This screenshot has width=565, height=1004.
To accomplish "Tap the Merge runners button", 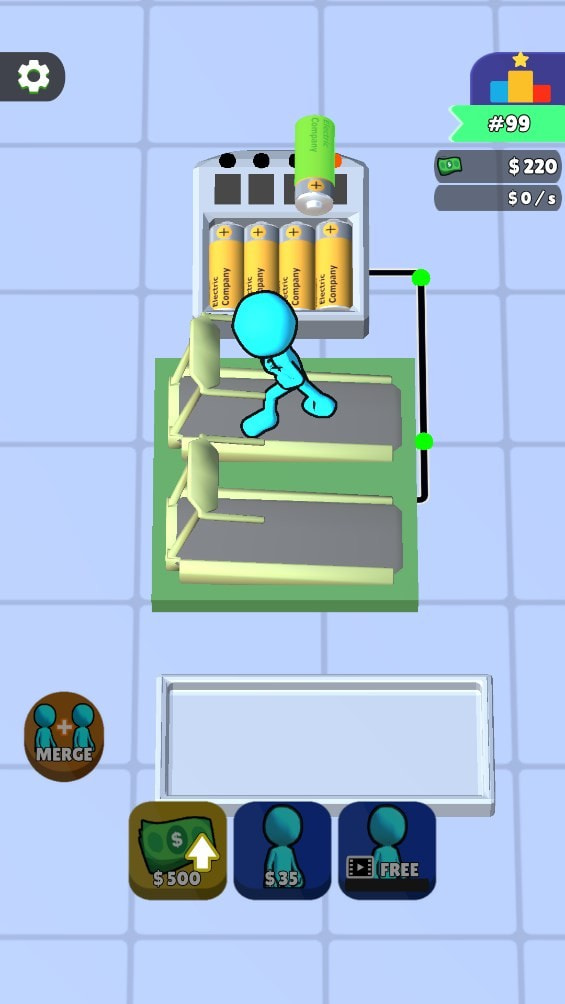I will (64, 736).
